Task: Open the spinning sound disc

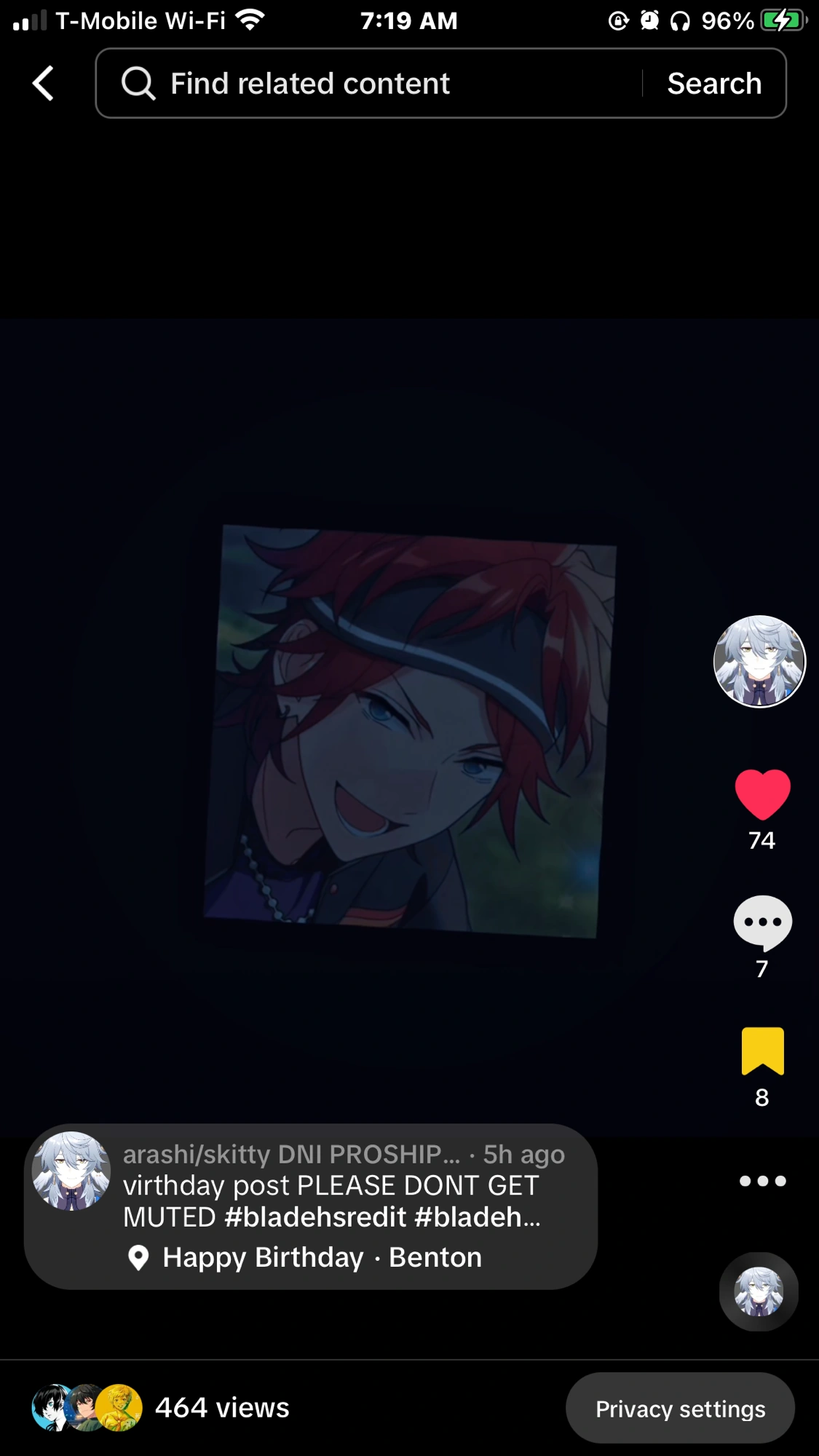Action: [759, 1291]
